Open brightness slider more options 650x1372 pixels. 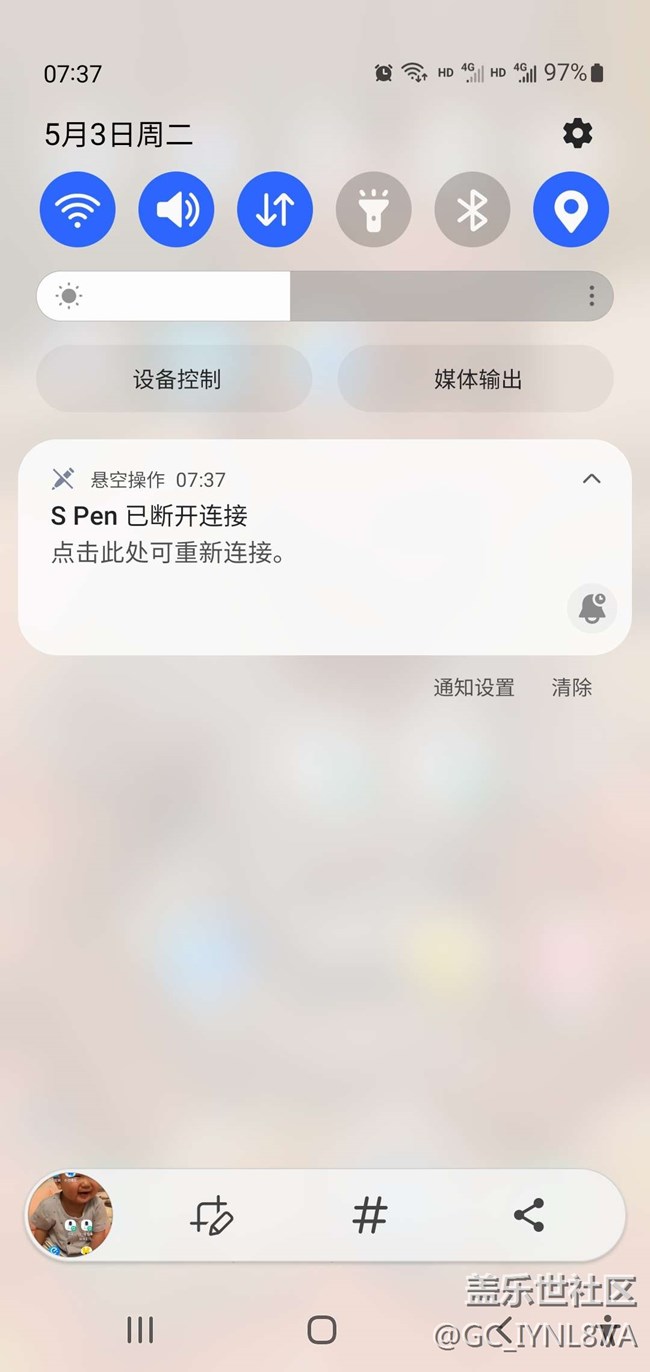[x=592, y=296]
